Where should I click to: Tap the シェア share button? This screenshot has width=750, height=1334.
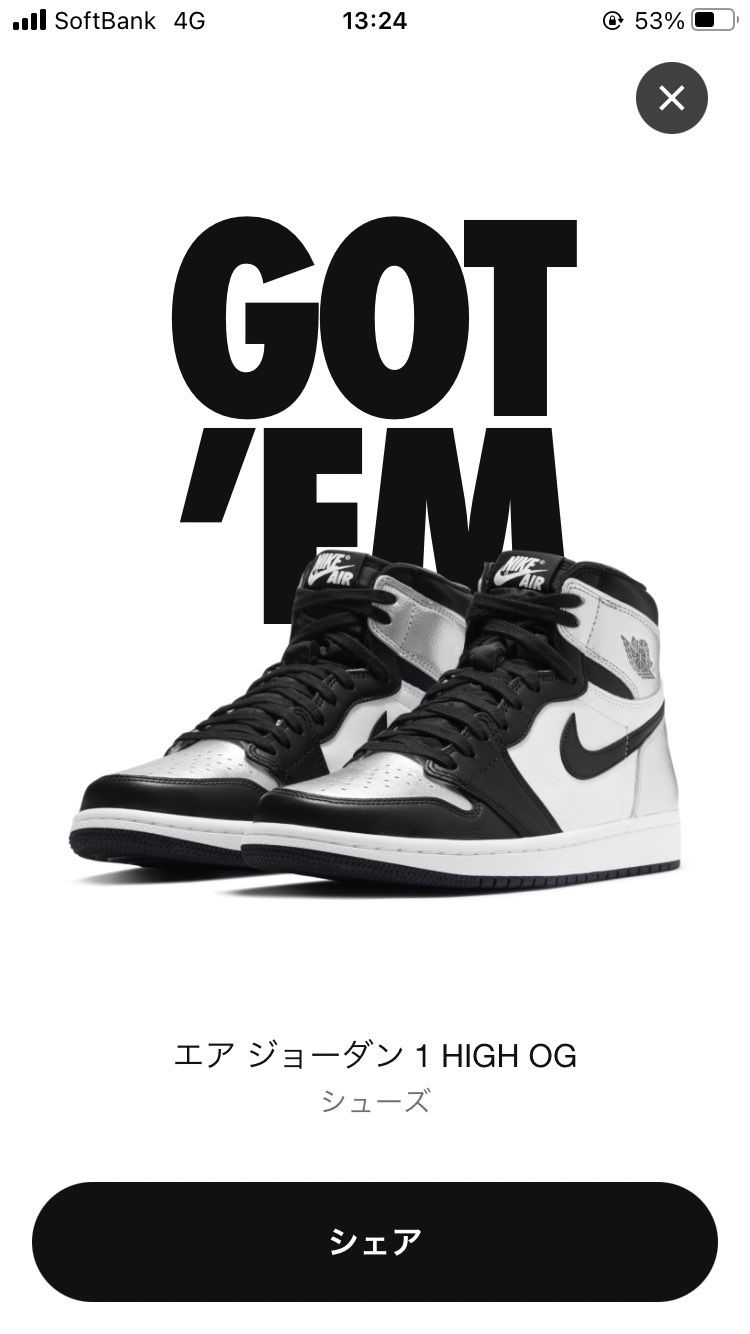click(x=375, y=1241)
